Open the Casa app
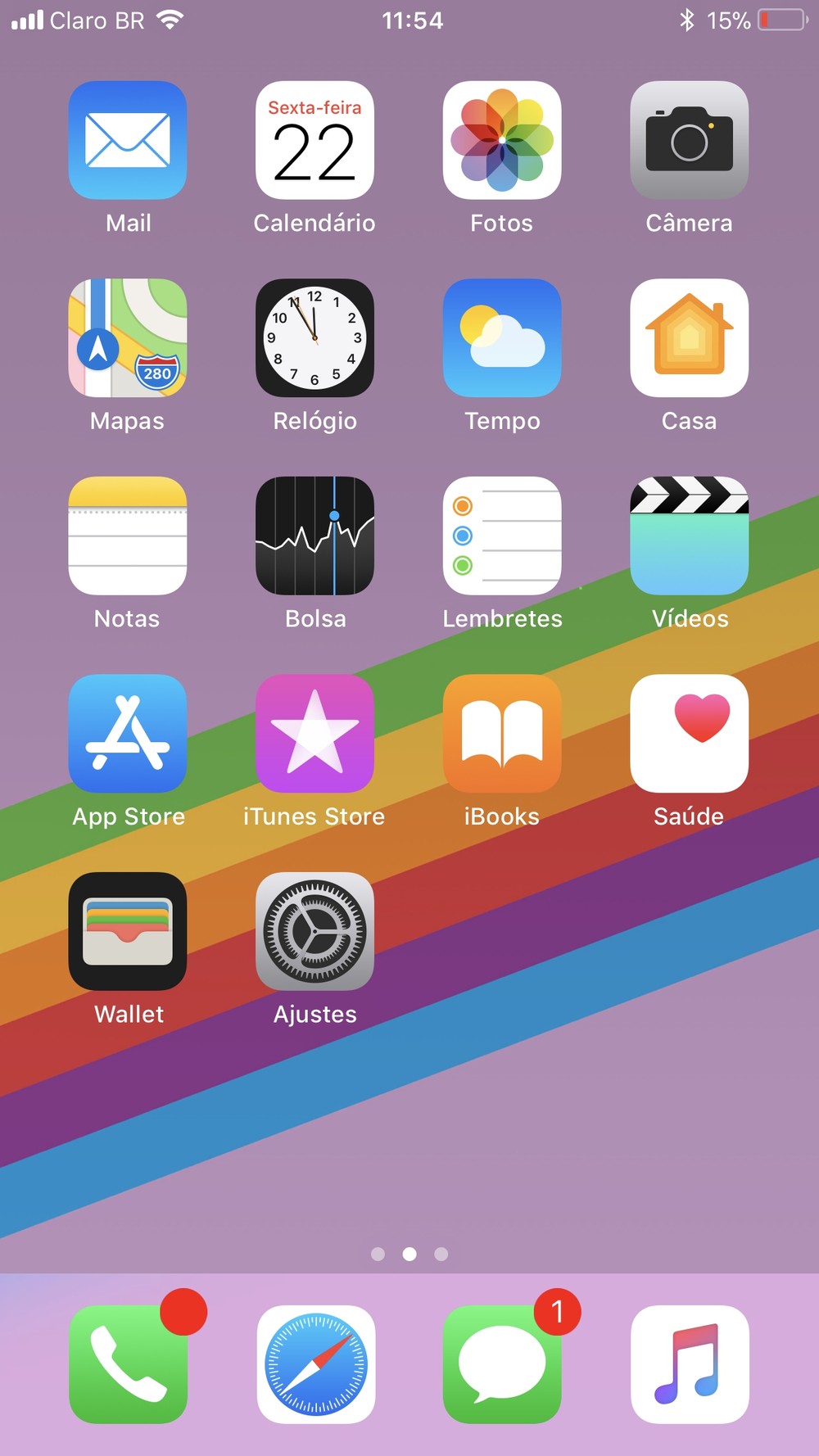The image size is (819, 1456). 689,338
